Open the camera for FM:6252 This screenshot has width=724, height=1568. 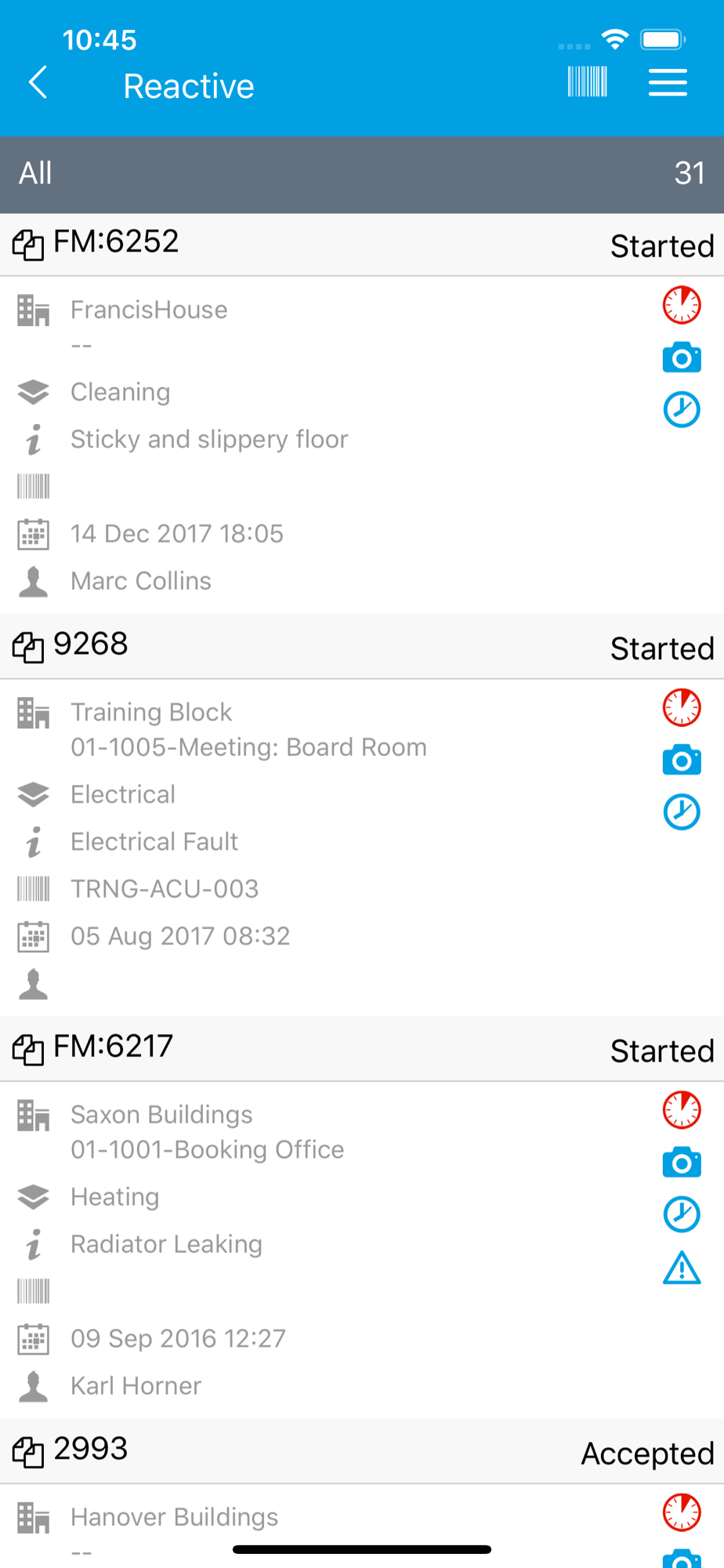pos(682,358)
